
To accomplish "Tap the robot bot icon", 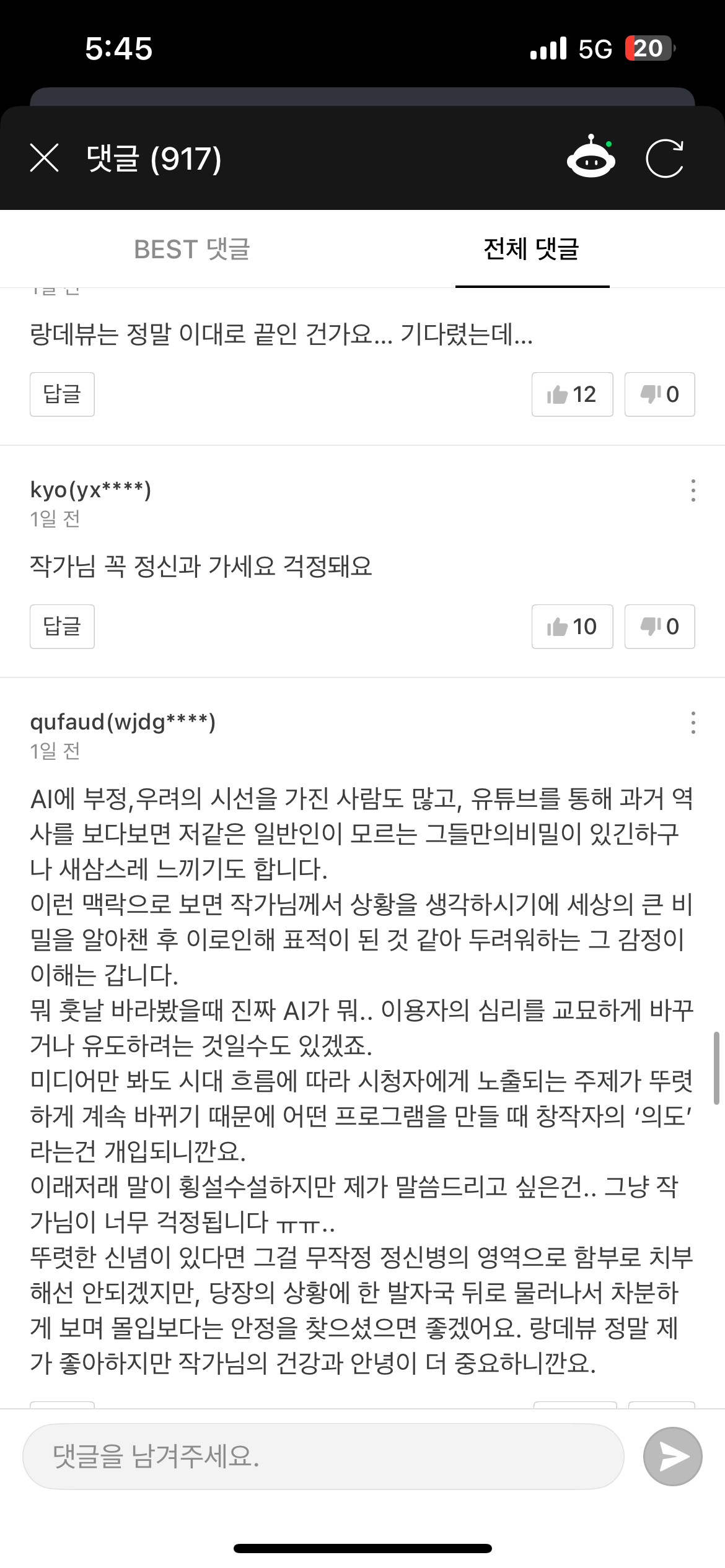I will 591,158.
